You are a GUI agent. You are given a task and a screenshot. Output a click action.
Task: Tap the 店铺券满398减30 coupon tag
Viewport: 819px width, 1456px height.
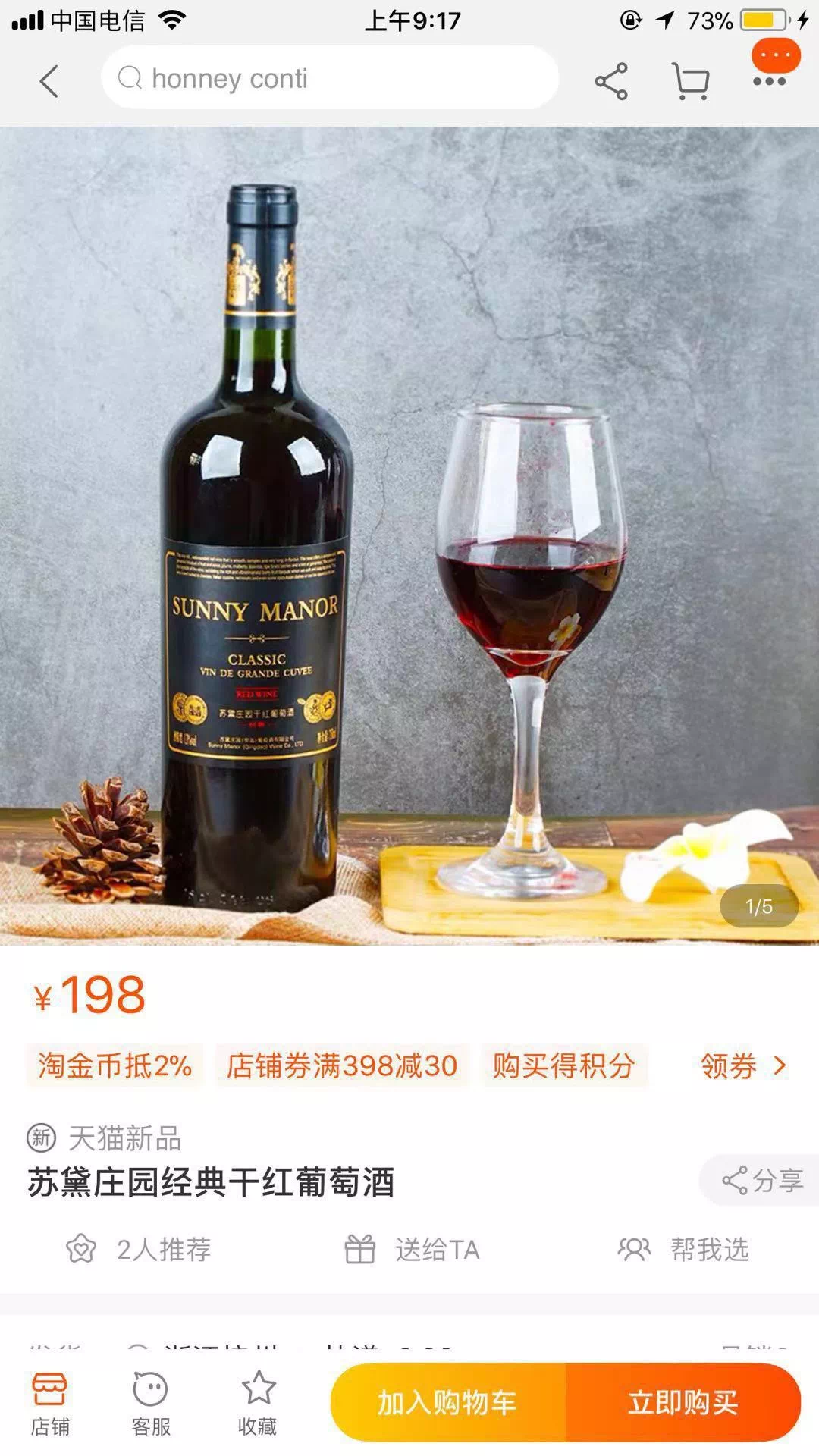point(342,1065)
